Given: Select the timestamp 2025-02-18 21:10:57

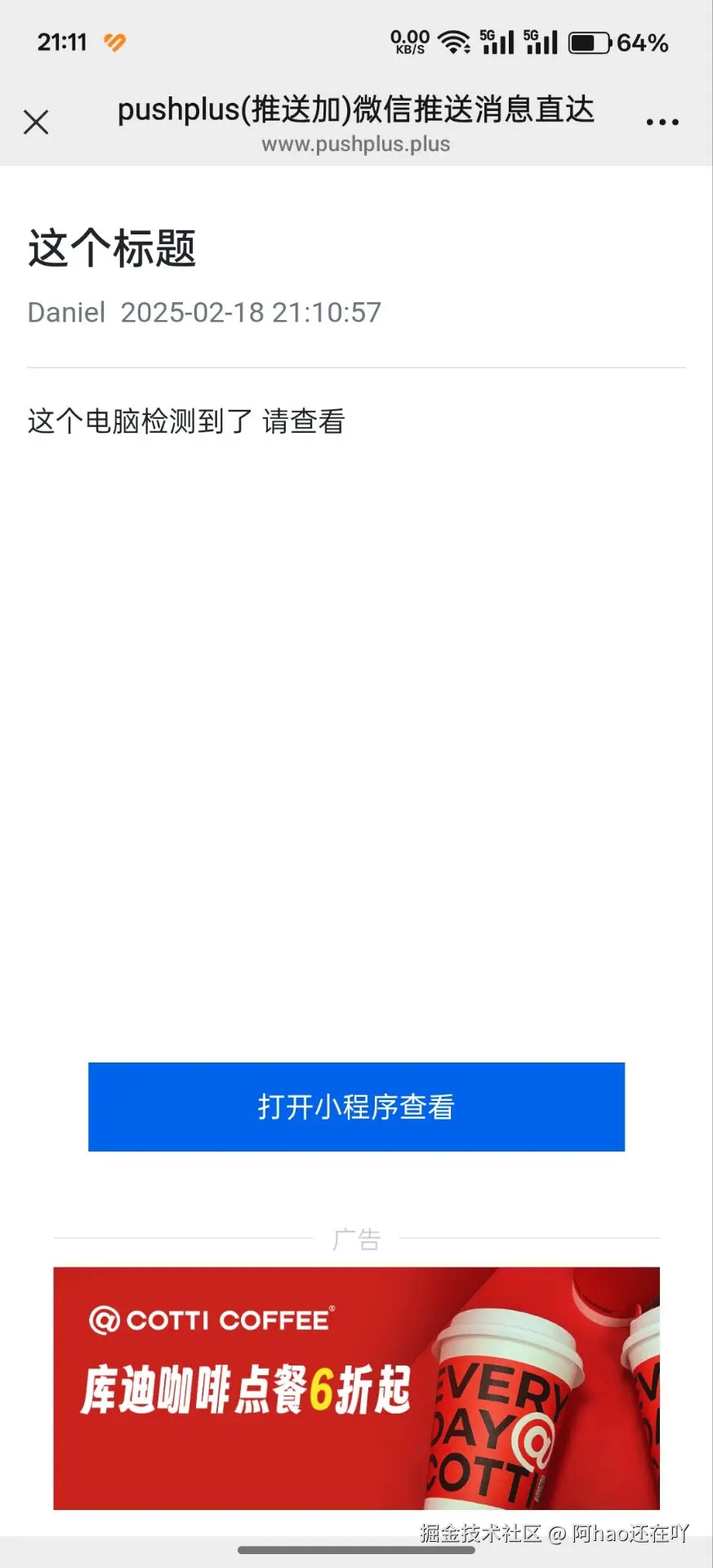Looking at the screenshot, I should [251, 312].
